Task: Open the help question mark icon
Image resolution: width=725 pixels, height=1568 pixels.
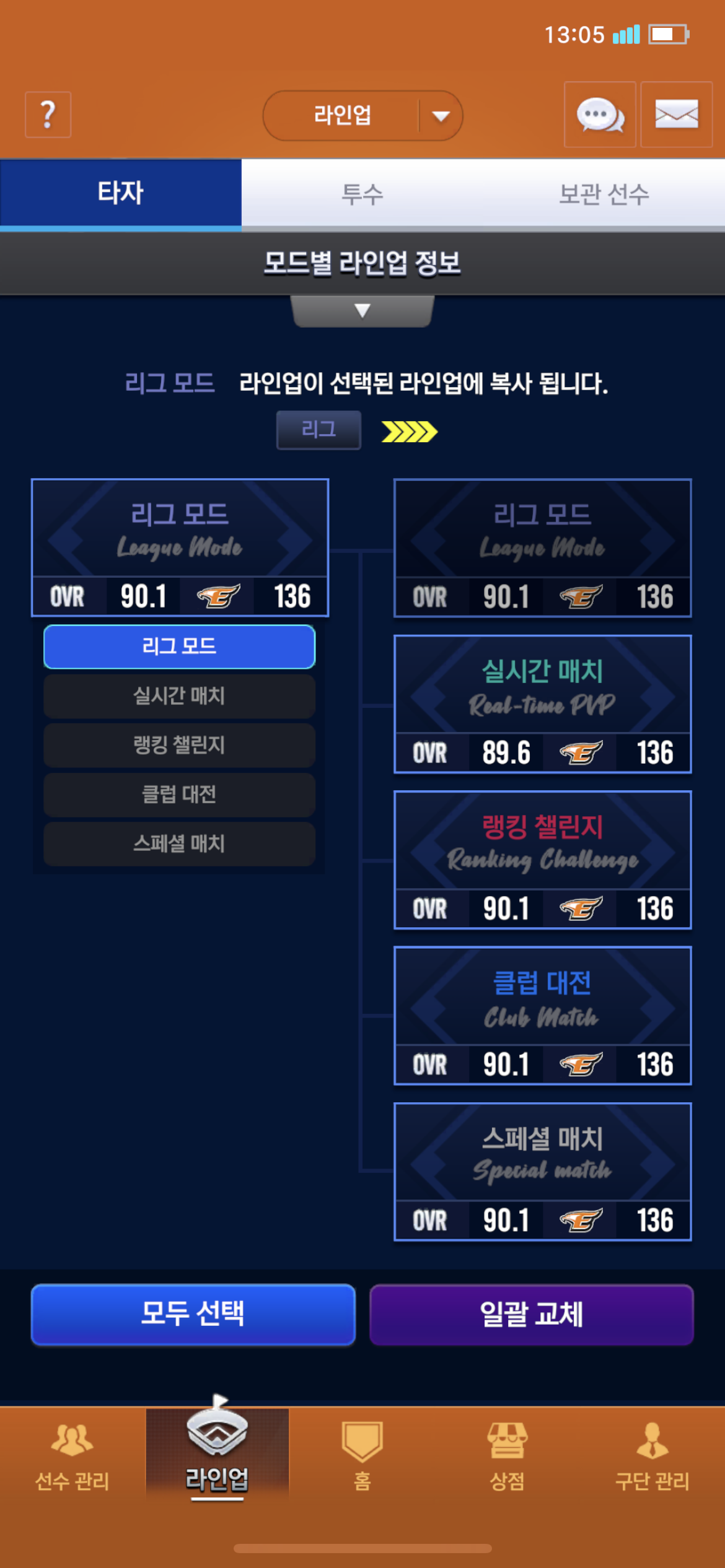Action: pos(48,115)
